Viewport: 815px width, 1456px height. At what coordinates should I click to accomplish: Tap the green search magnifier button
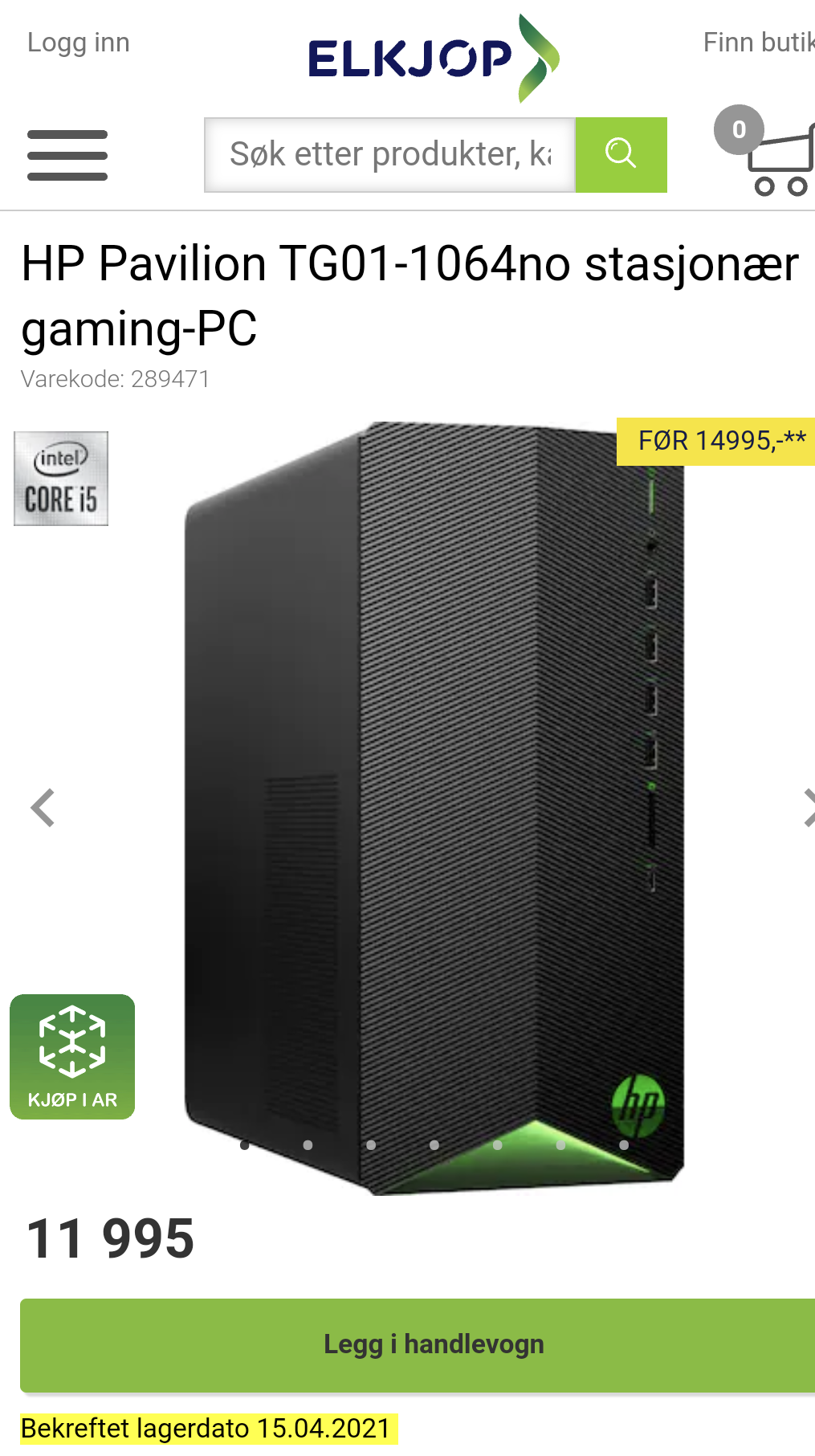point(621,155)
